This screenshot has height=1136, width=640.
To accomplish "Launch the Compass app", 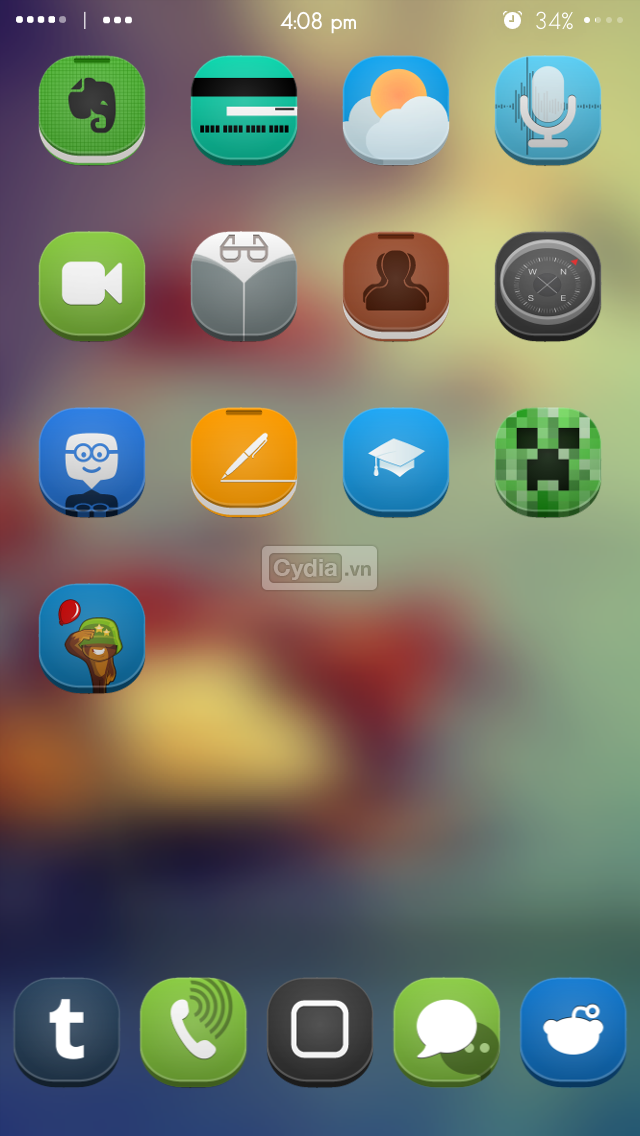I will (x=548, y=284).
